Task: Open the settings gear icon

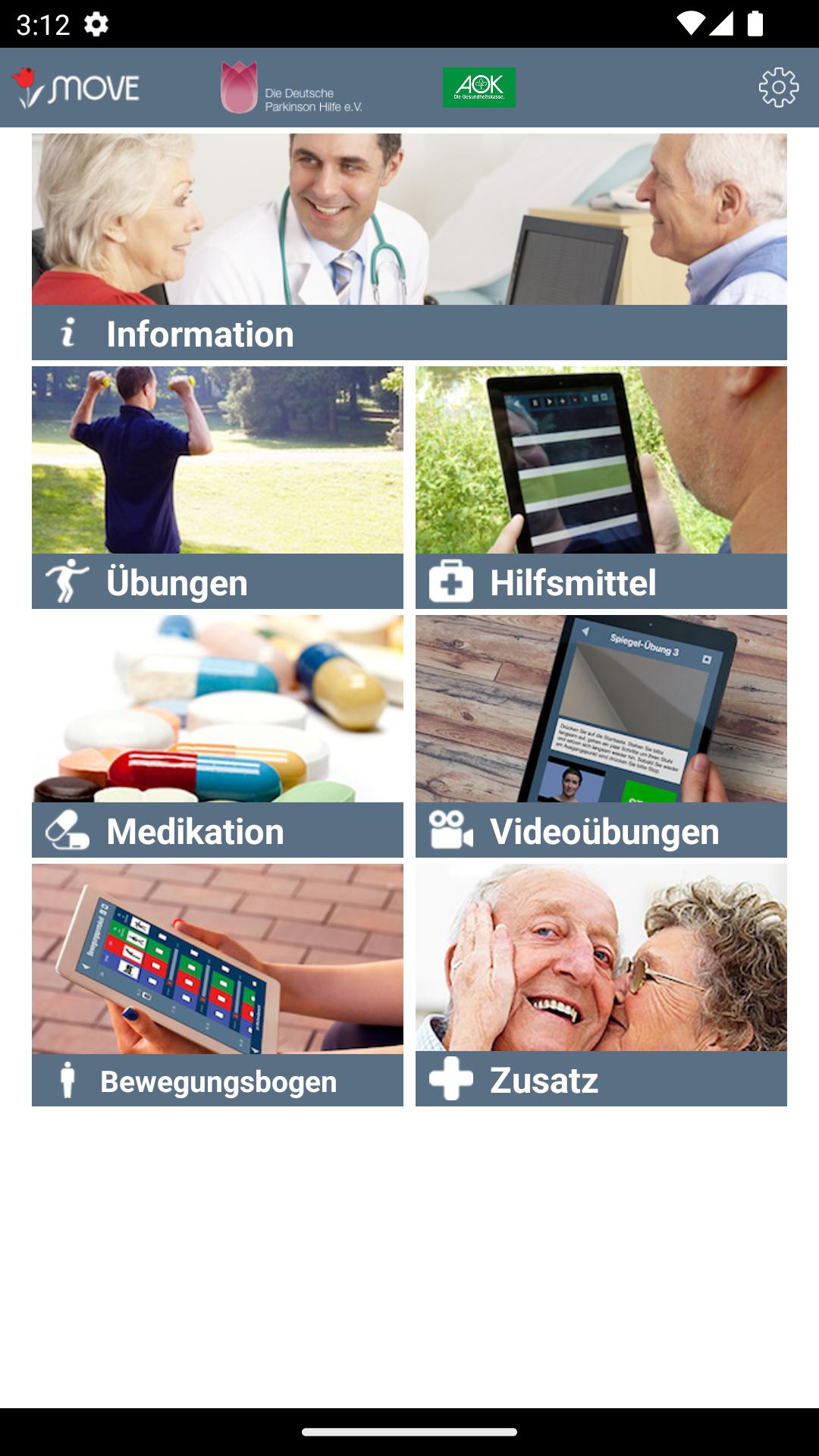Action: [779, 88]
